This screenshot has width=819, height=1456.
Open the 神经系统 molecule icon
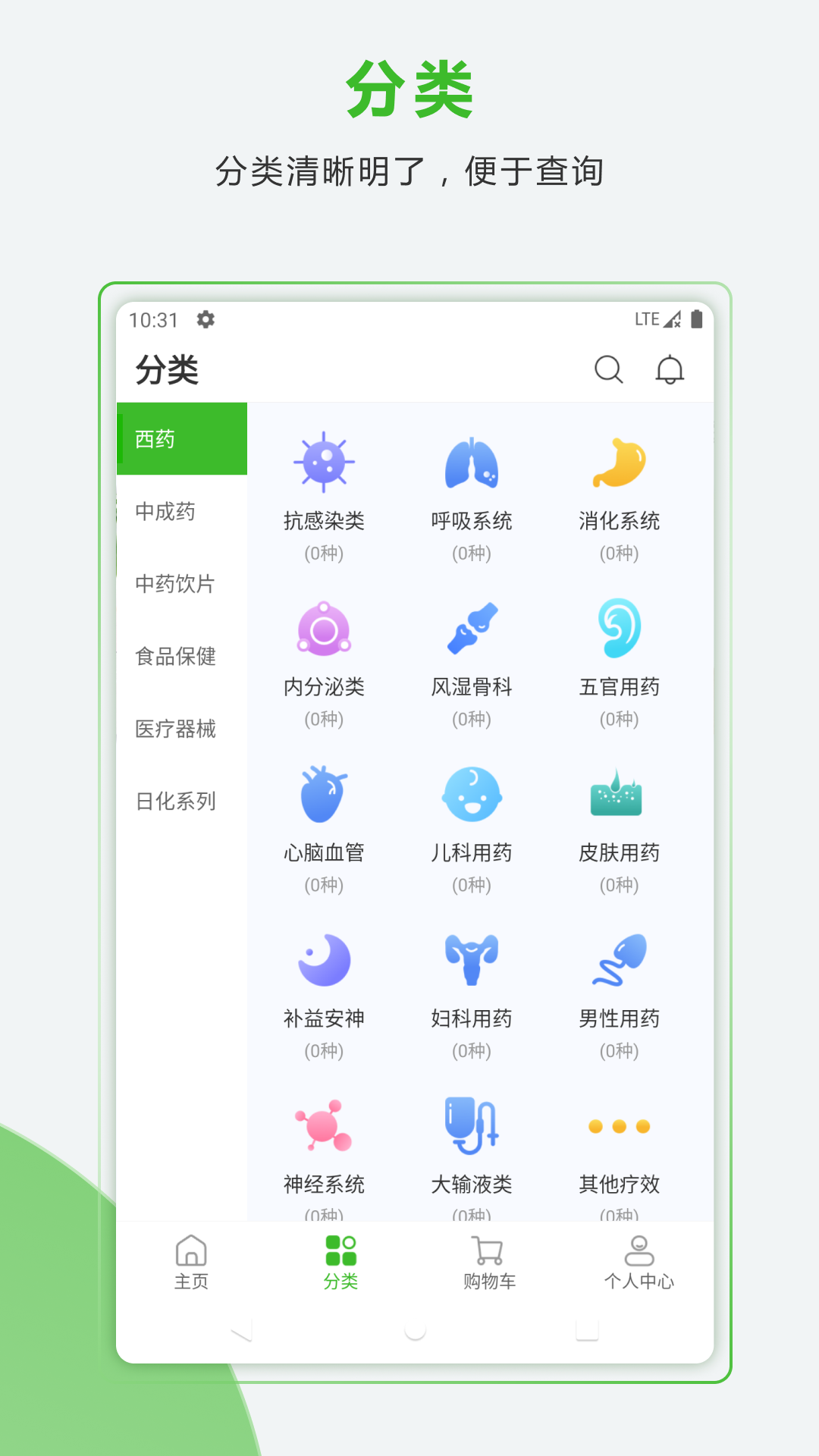pyautogui.click(x=325, y=1128)
